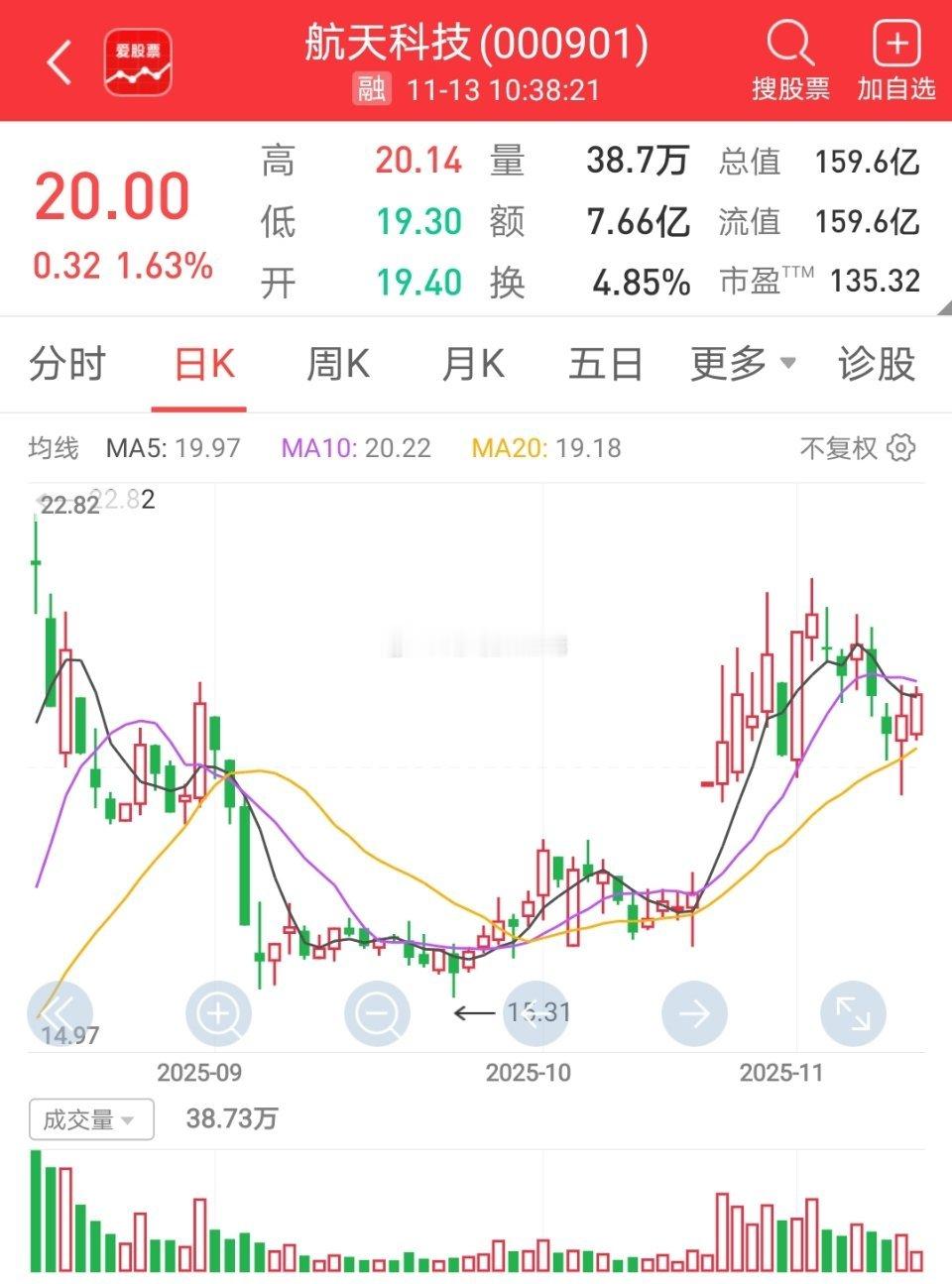Open stock search via magnifier icon
Image resolution: width=952 pixels, height=1284 pixels.
click(788, 47)
